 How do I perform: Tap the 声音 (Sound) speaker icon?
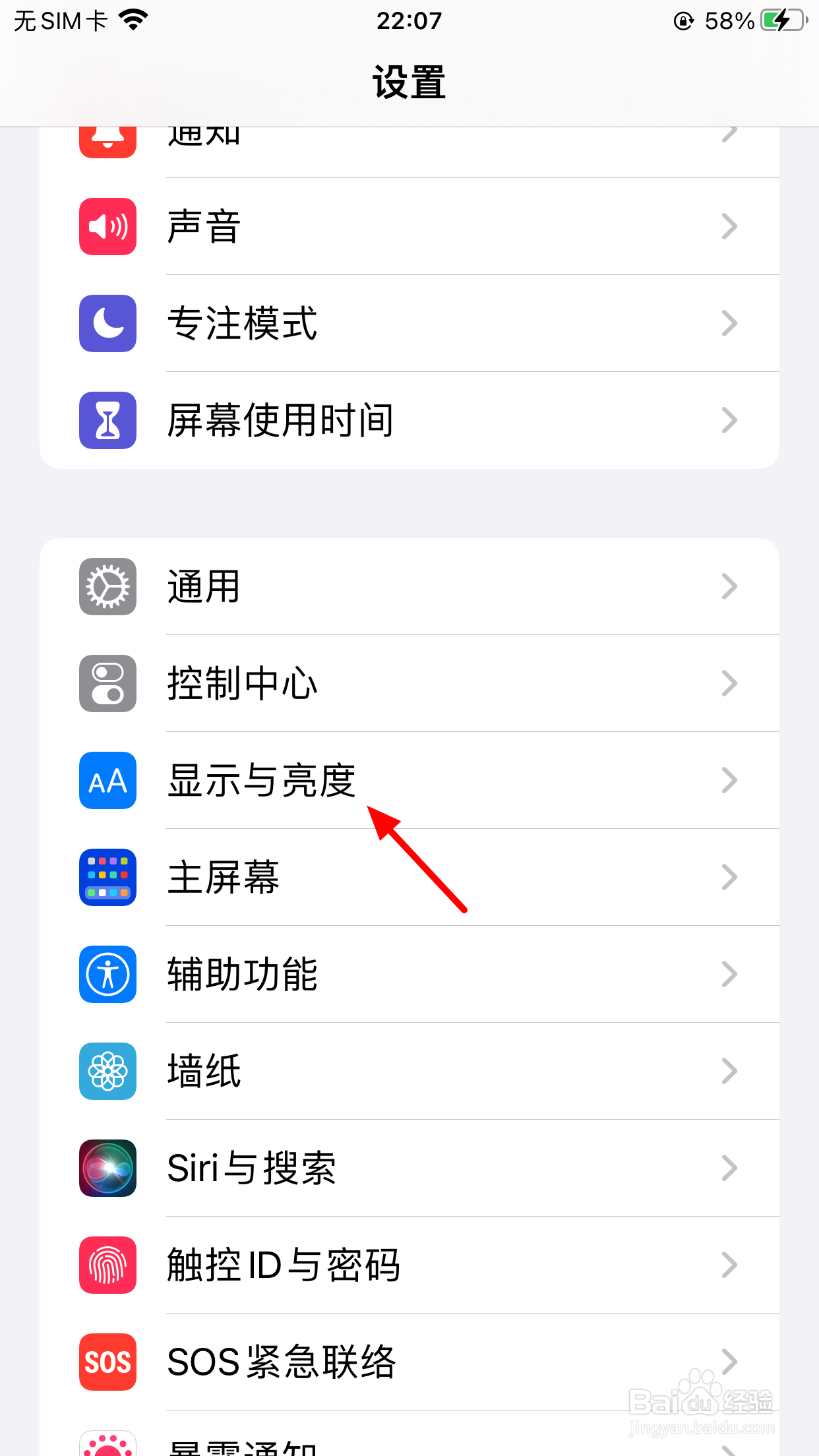pyautogui.click(x=107, y=226)
